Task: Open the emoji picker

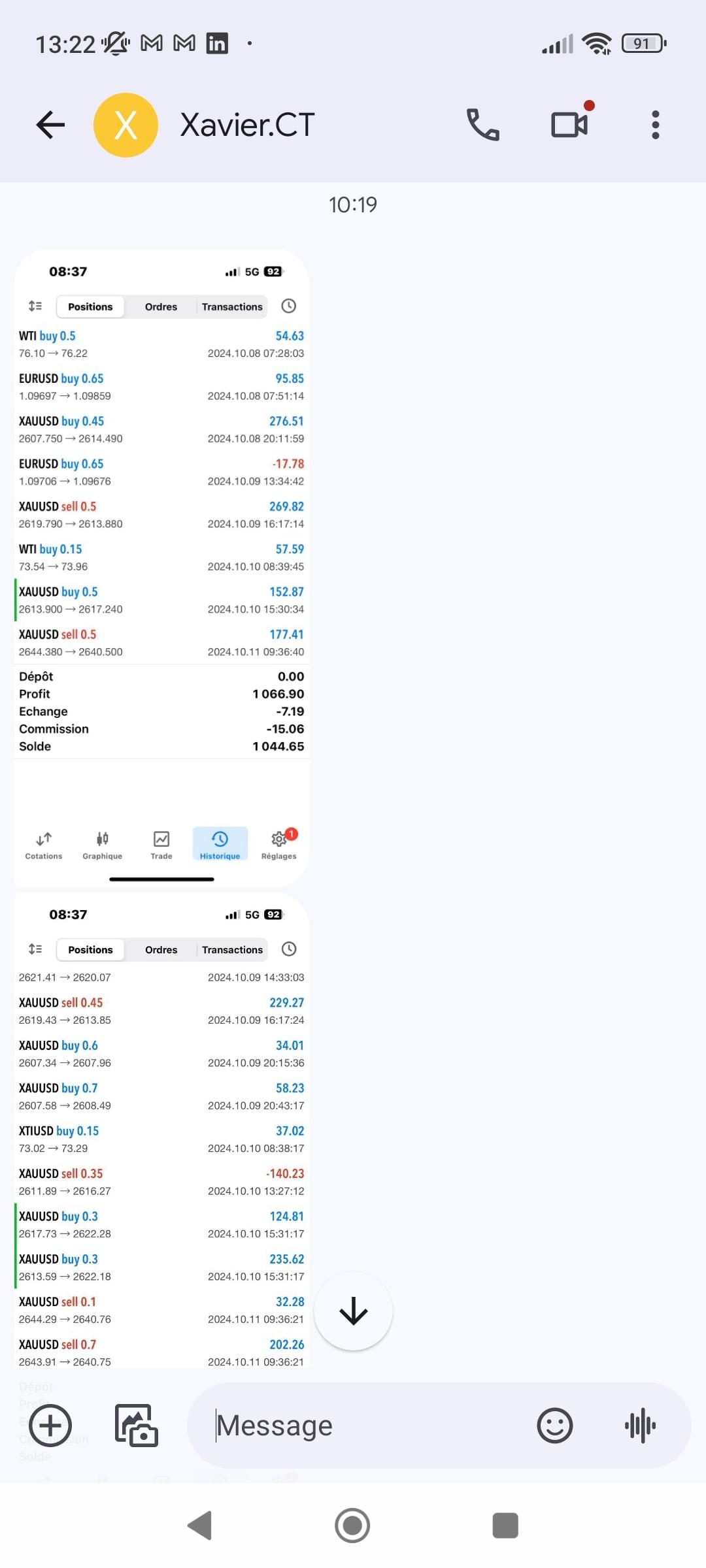Action: click(x=555, y=1425)
